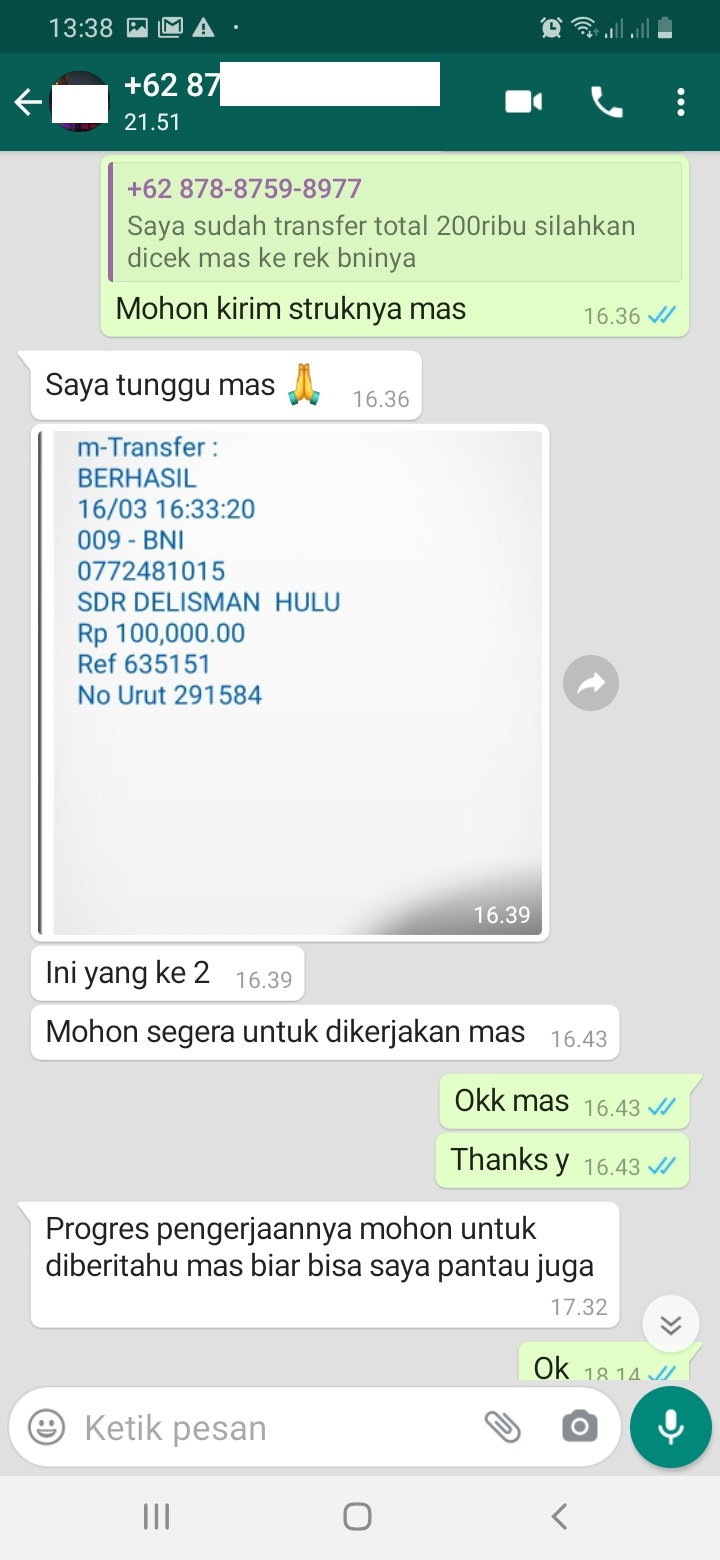Open the recent apps view
This screenshot has width=720, height=1560.
[x=156, y=1517]
